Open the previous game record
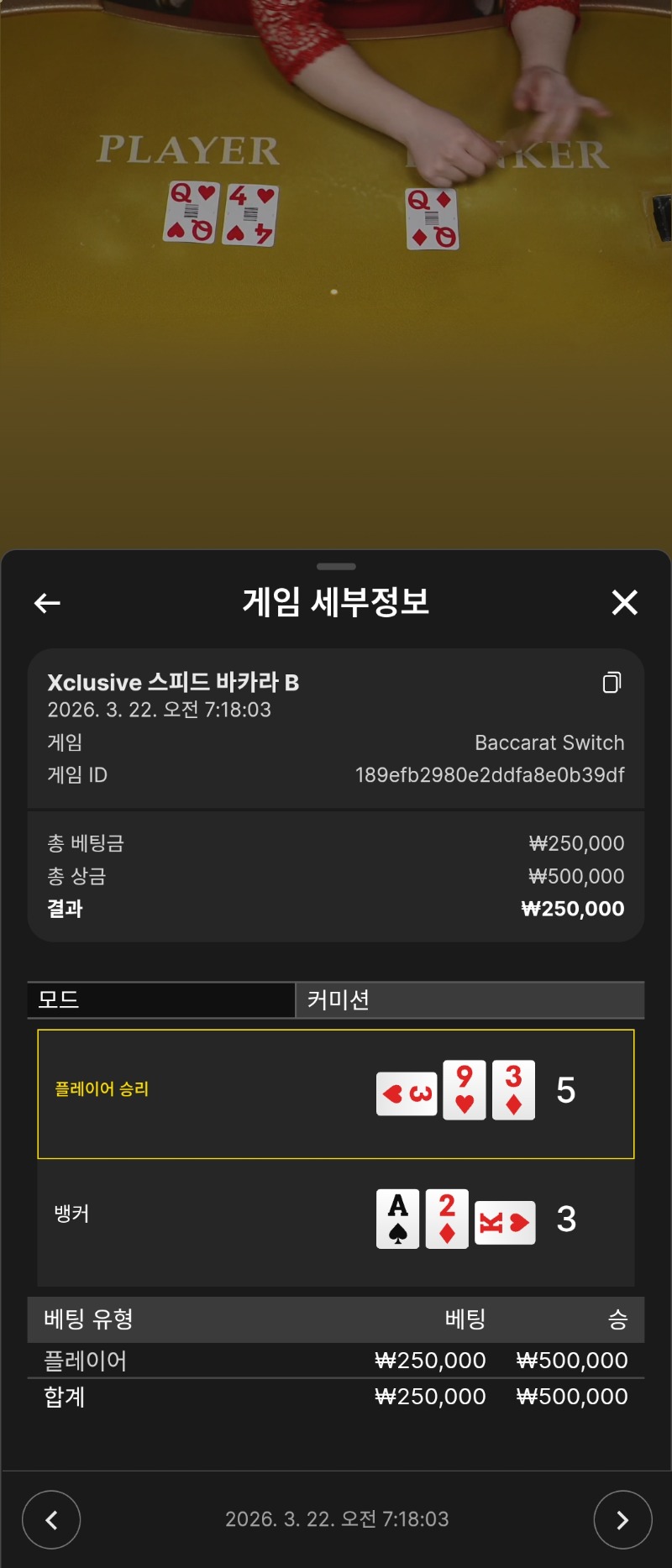 click(51, 1519)
